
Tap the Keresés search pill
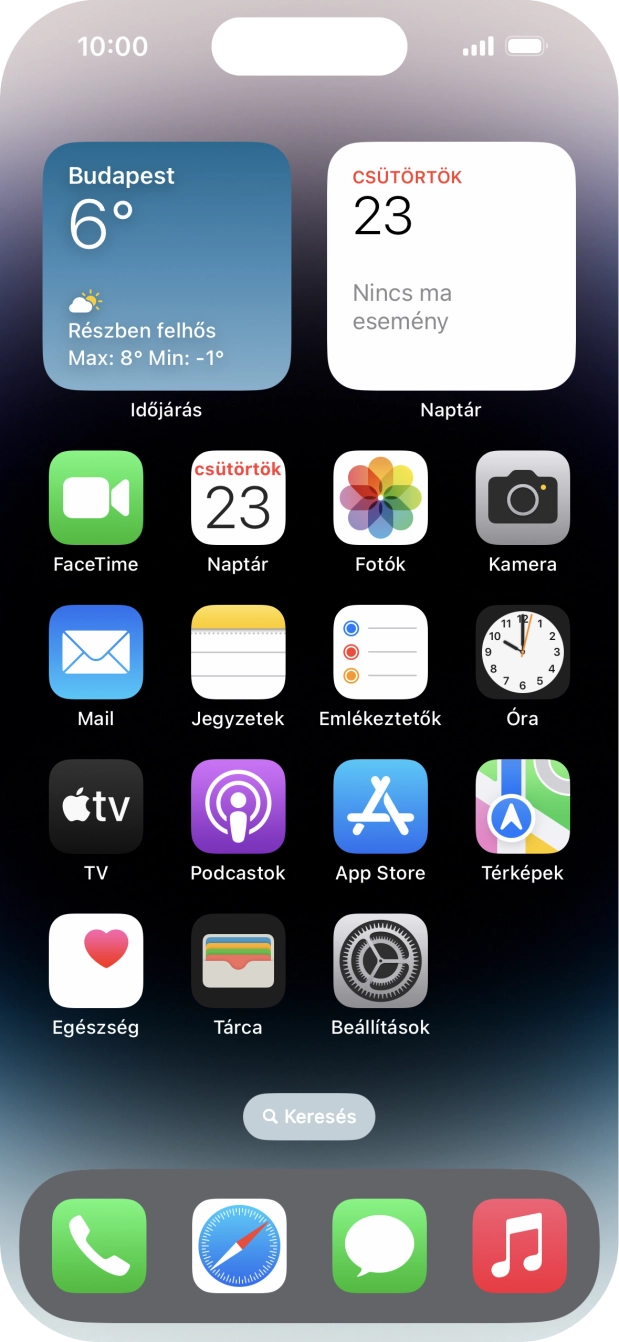(x=309, y=1116)
